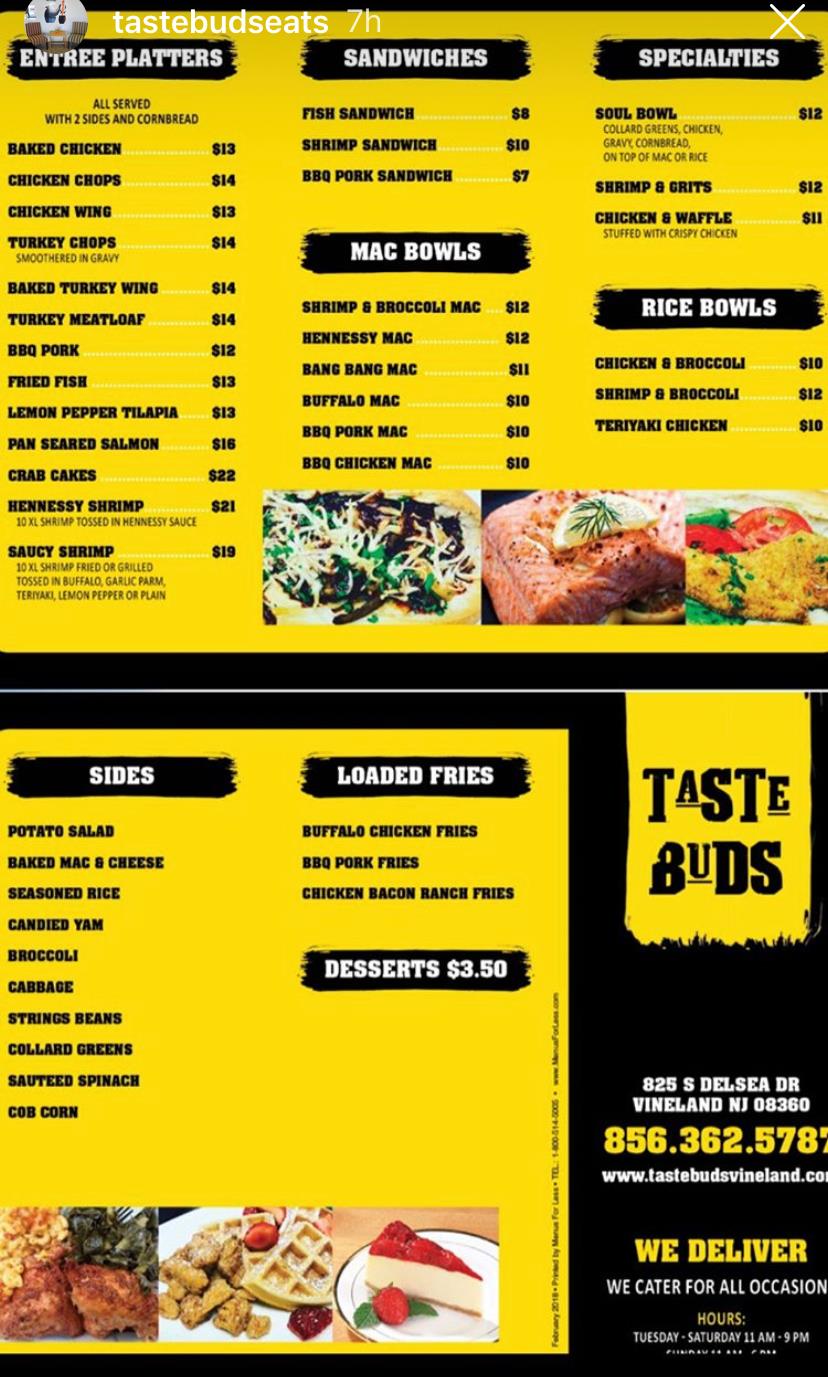Open the tastebudseats username link
The height and width of the screenshot is (1377, 828).
tap(220, 22)
